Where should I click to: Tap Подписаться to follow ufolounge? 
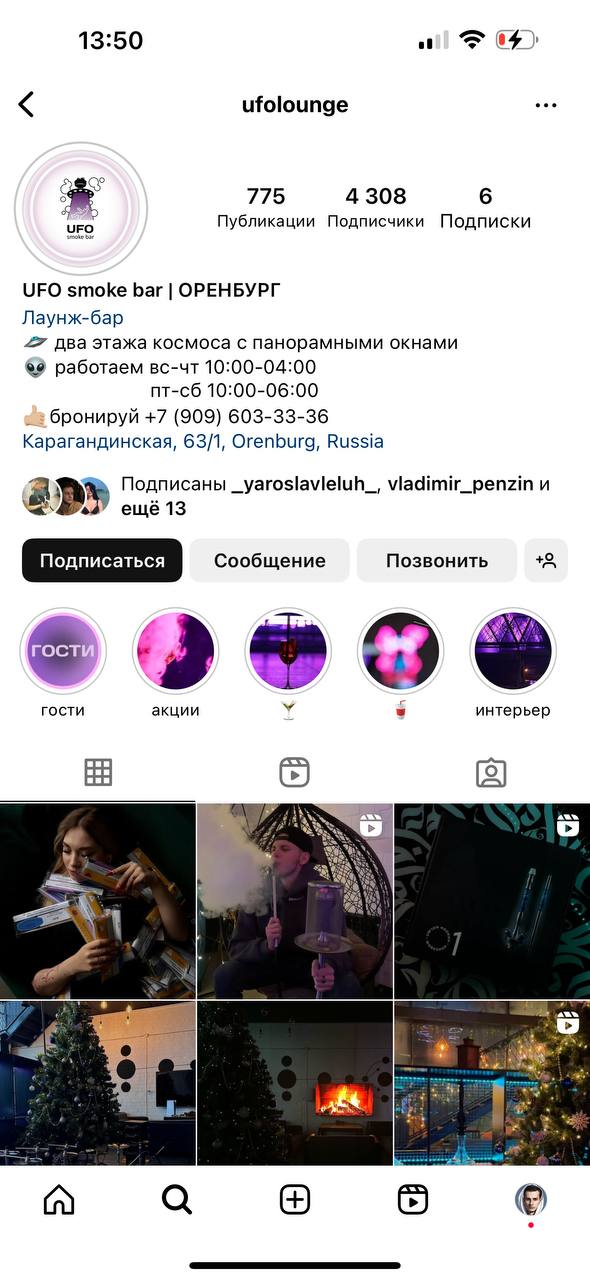tap(102, 560)
